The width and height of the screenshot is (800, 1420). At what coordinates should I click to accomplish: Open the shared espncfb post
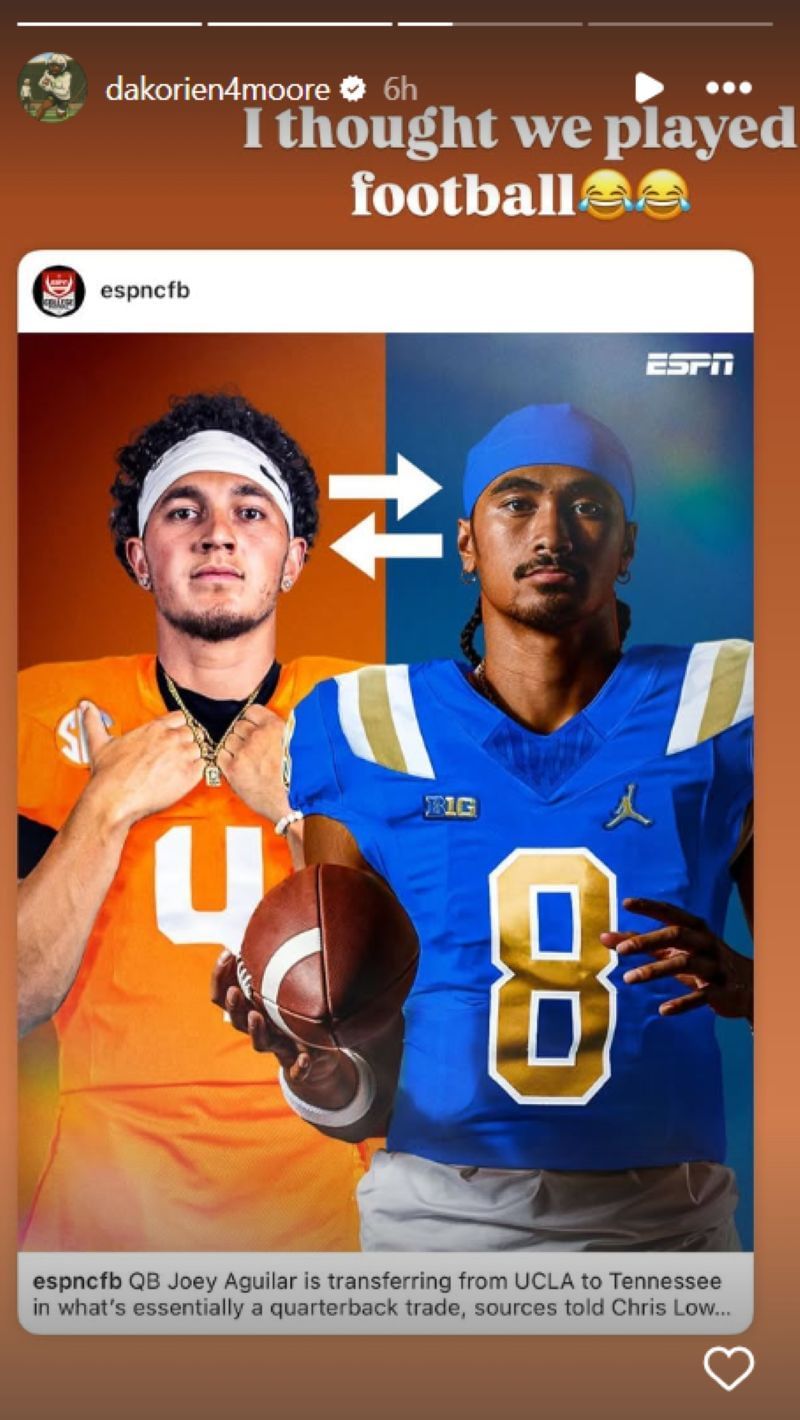[x=385, y=790]
